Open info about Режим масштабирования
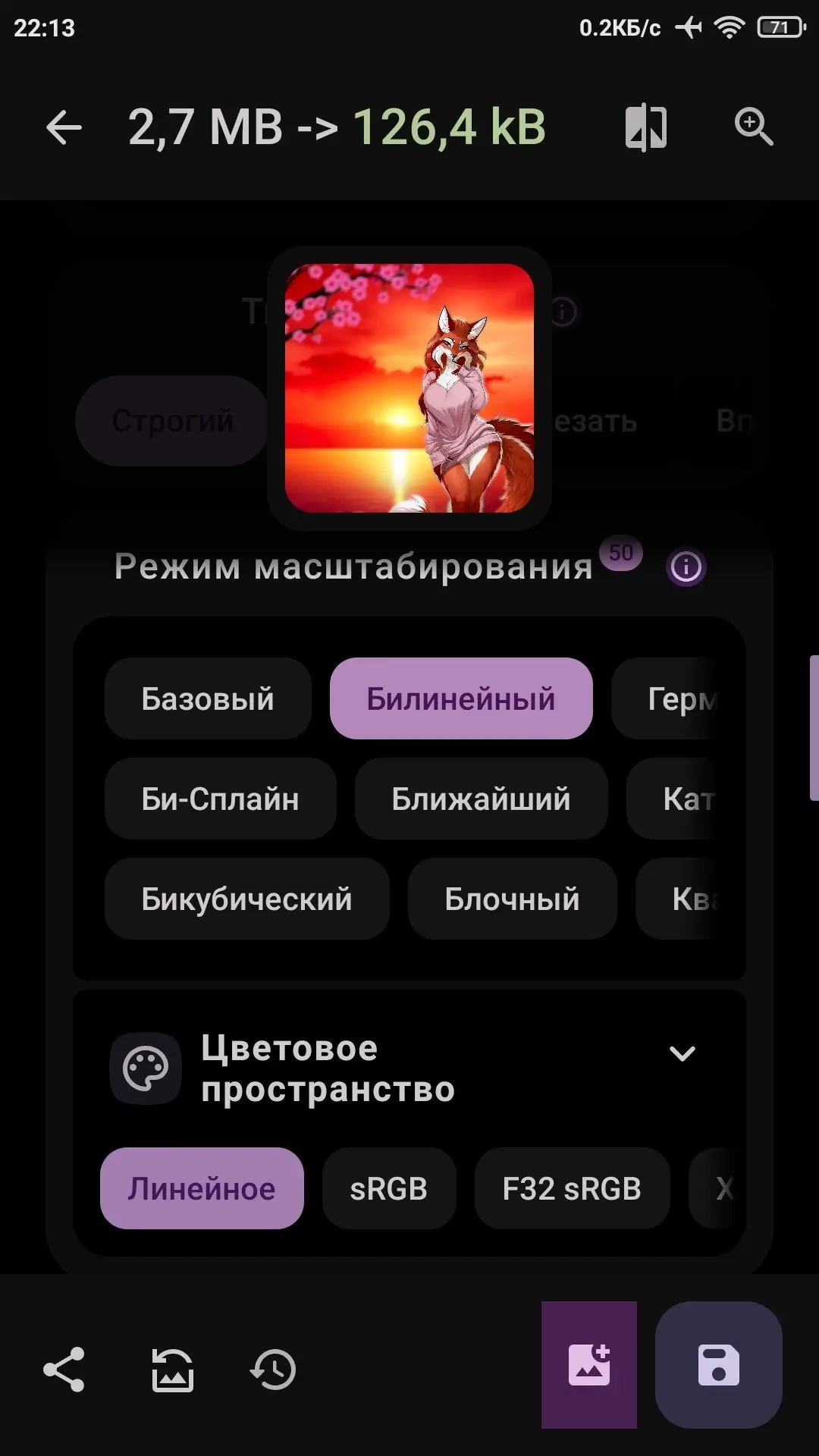The image size is (819, 1456). (x=686, y=566)
